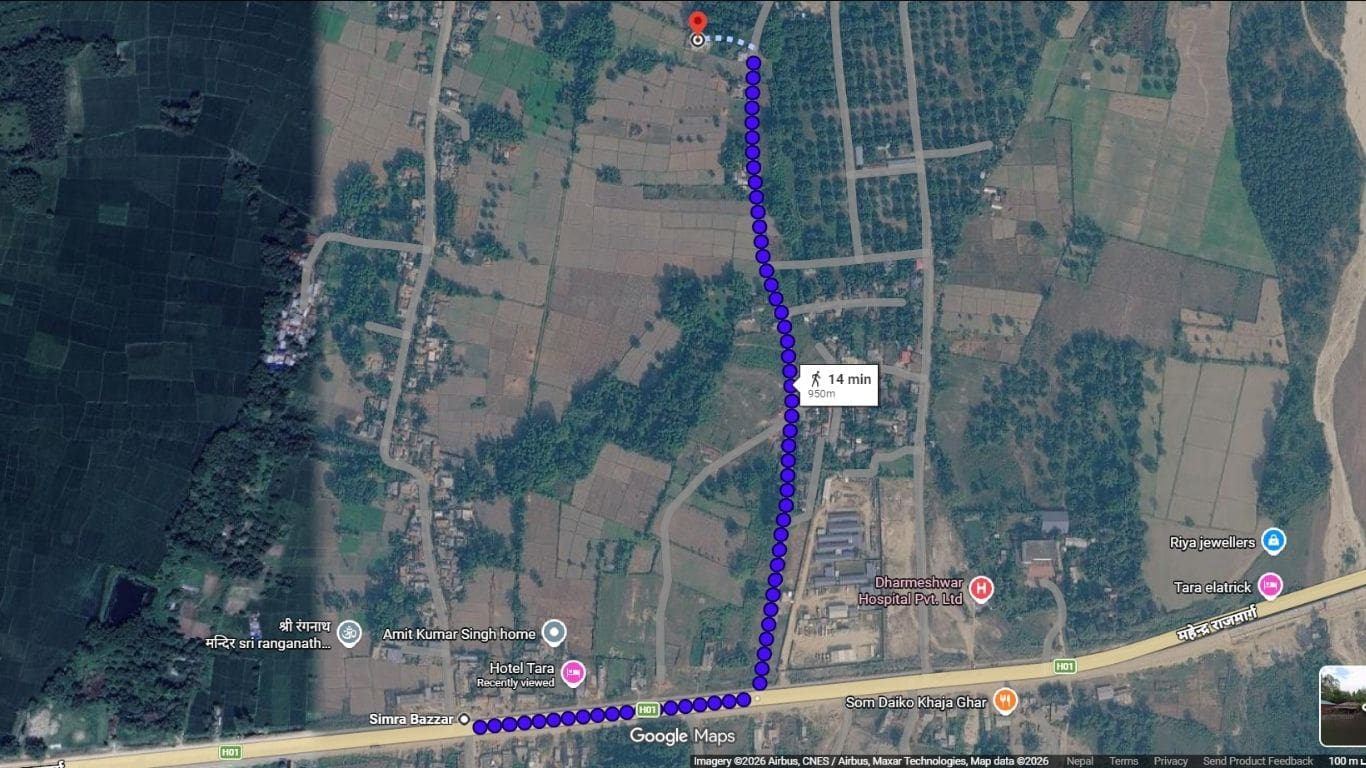Open the Nepal region link

1079,761
